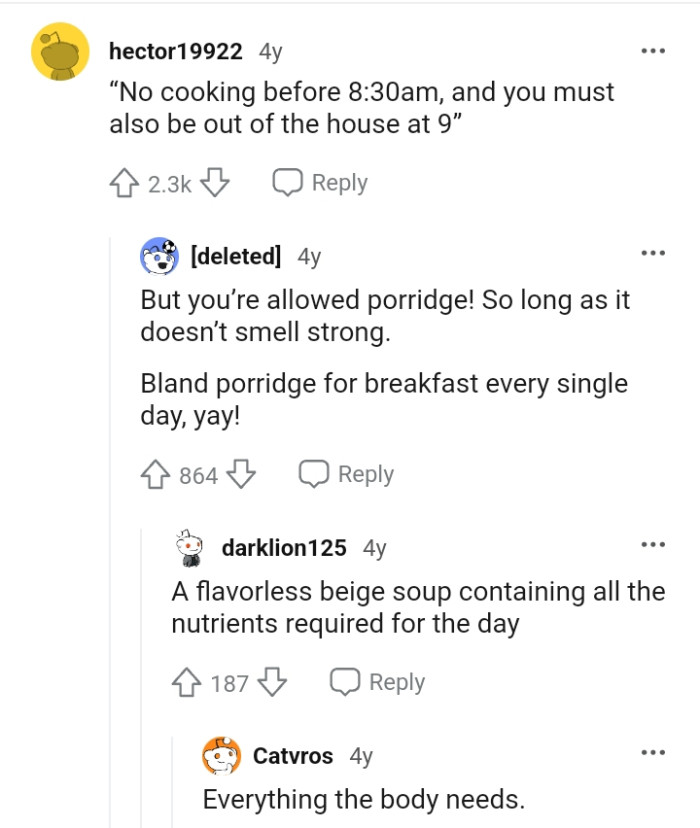The width and height of the screenshot is (700, 828).
Task: Open hector19922's profile
Action: [x=175, y=51]
